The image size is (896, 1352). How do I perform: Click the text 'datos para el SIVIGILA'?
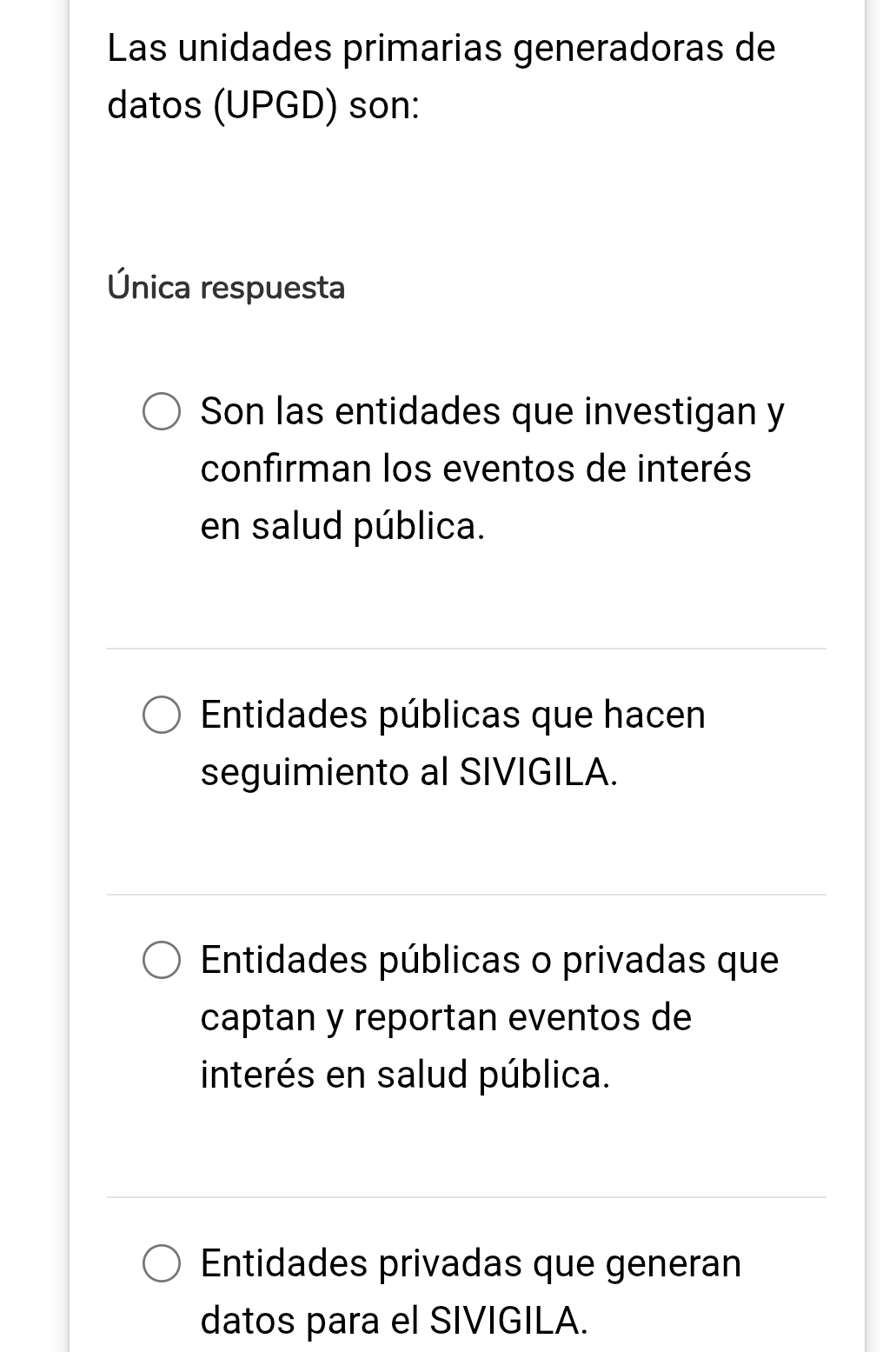point(393,1321)
